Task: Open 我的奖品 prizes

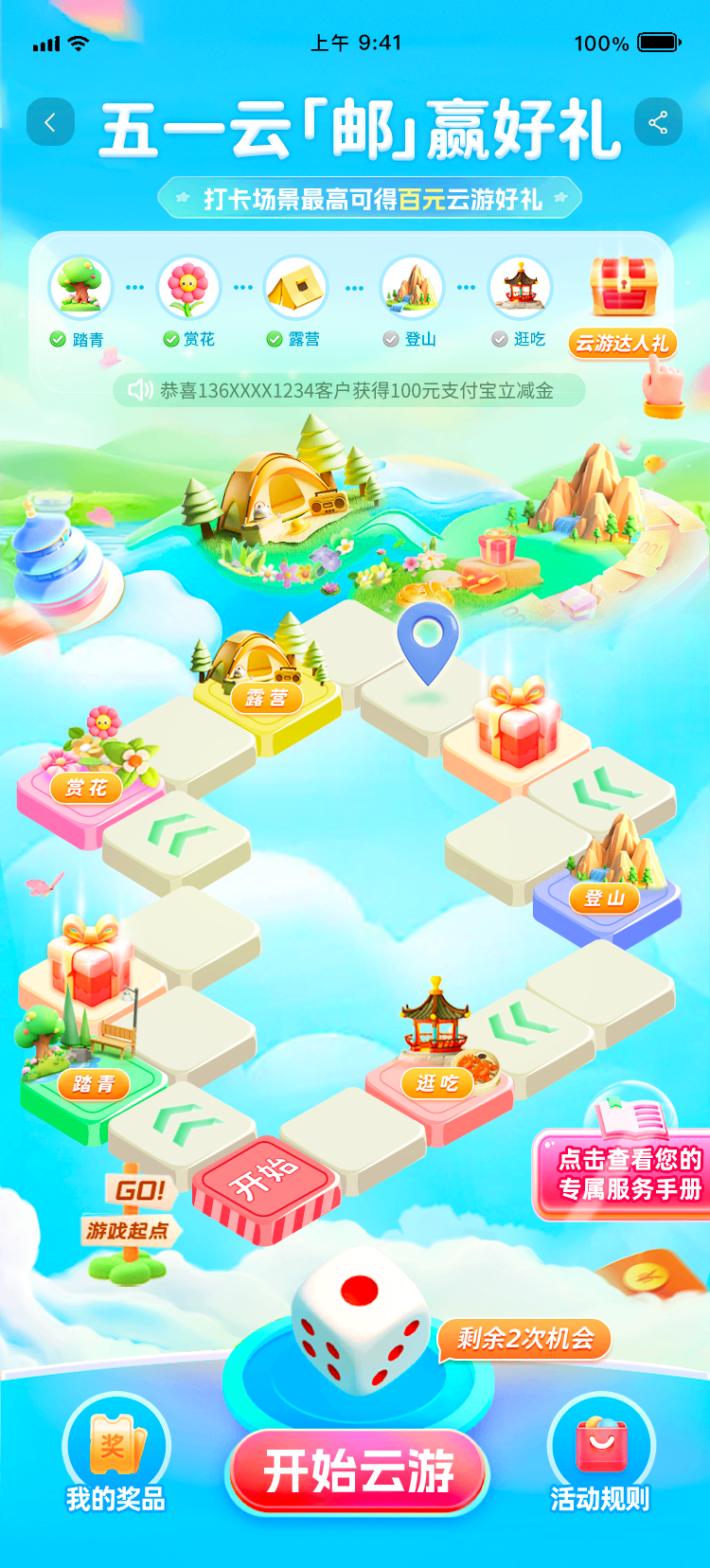Action: pyautogui.click(x=115, y=1455)
